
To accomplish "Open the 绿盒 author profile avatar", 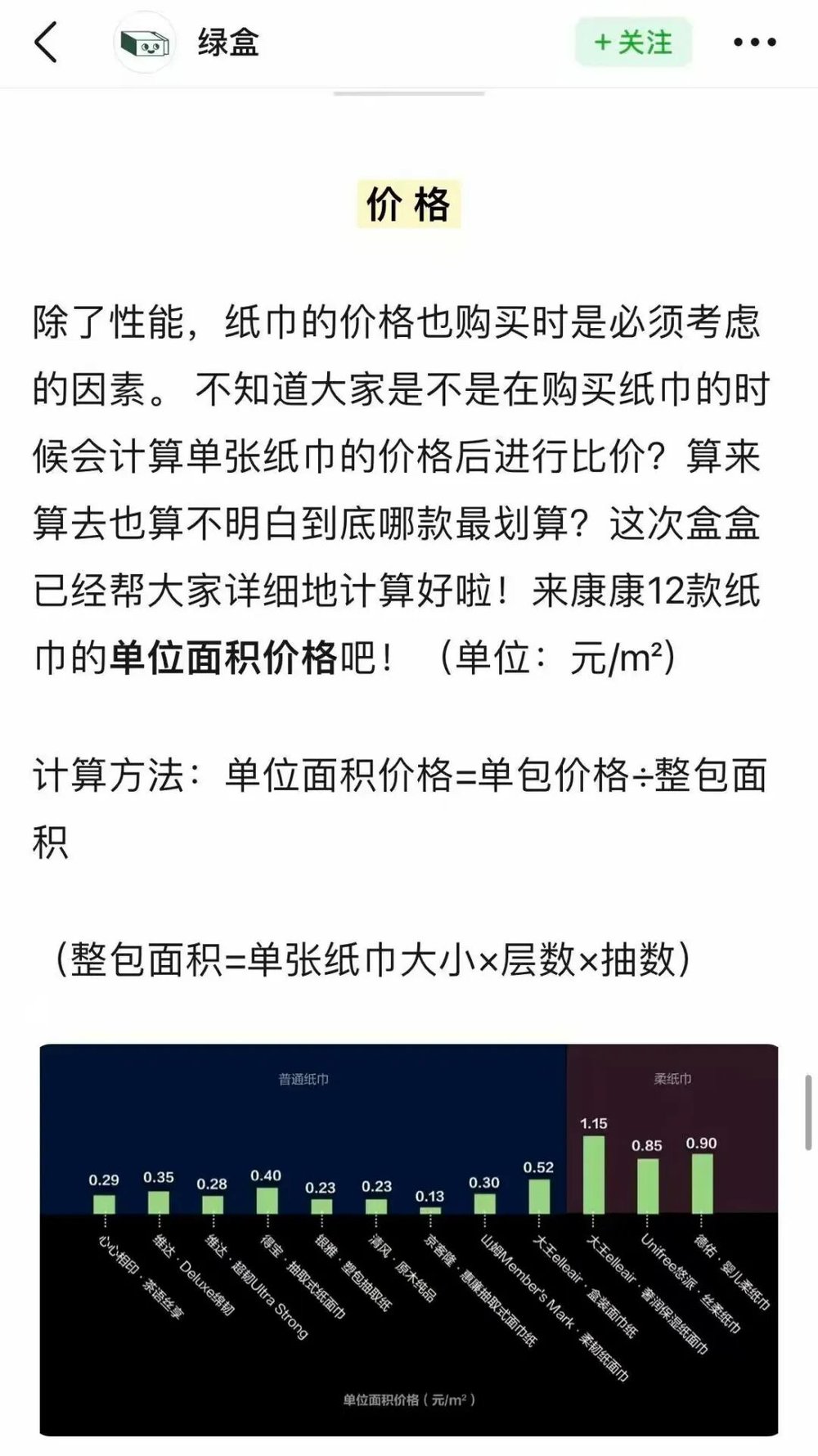I will click(145, 43).
